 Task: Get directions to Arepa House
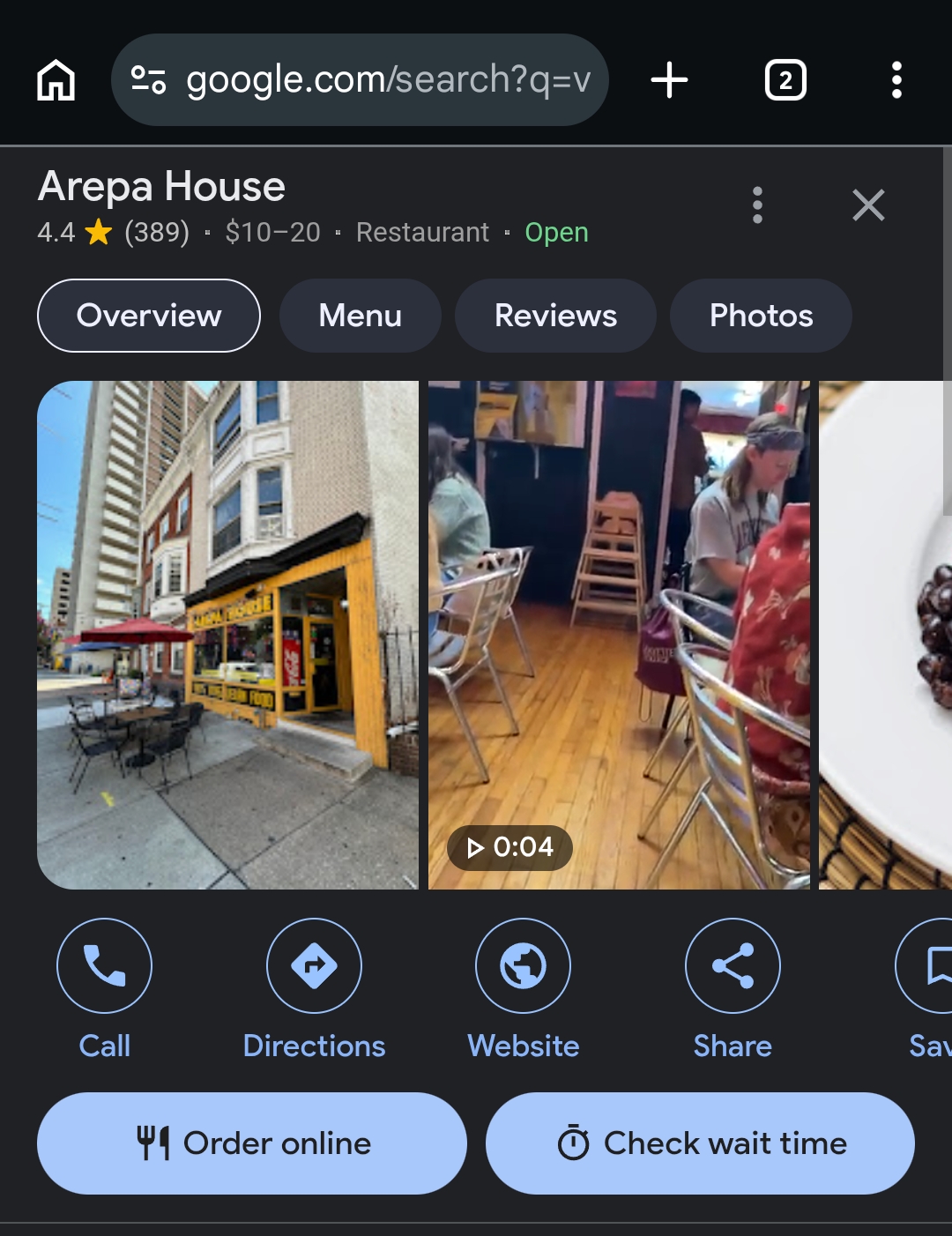tap(314, 966)
